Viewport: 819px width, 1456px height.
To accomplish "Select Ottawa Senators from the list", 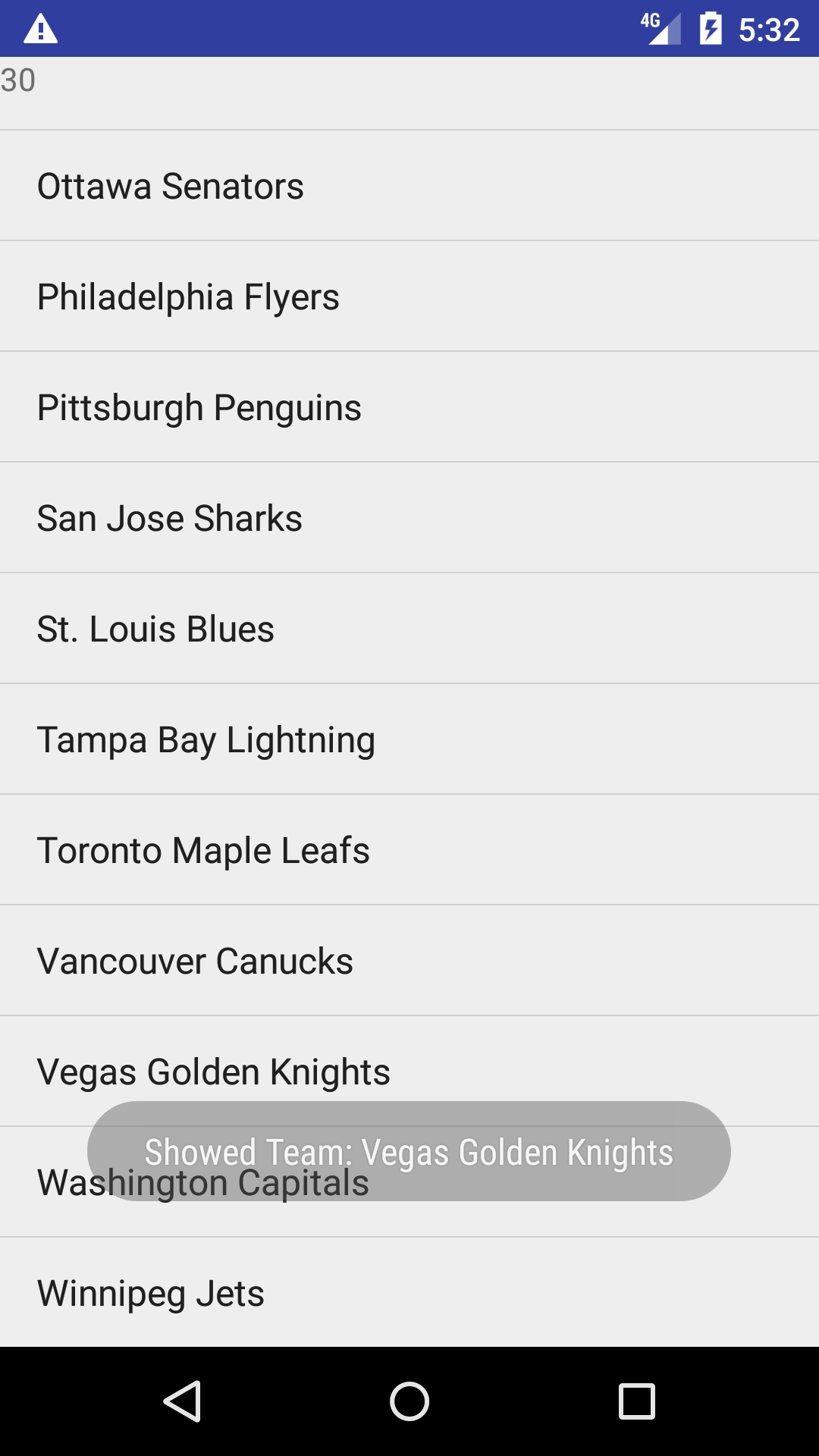I will pyautogui.click(x=171, y=187).
